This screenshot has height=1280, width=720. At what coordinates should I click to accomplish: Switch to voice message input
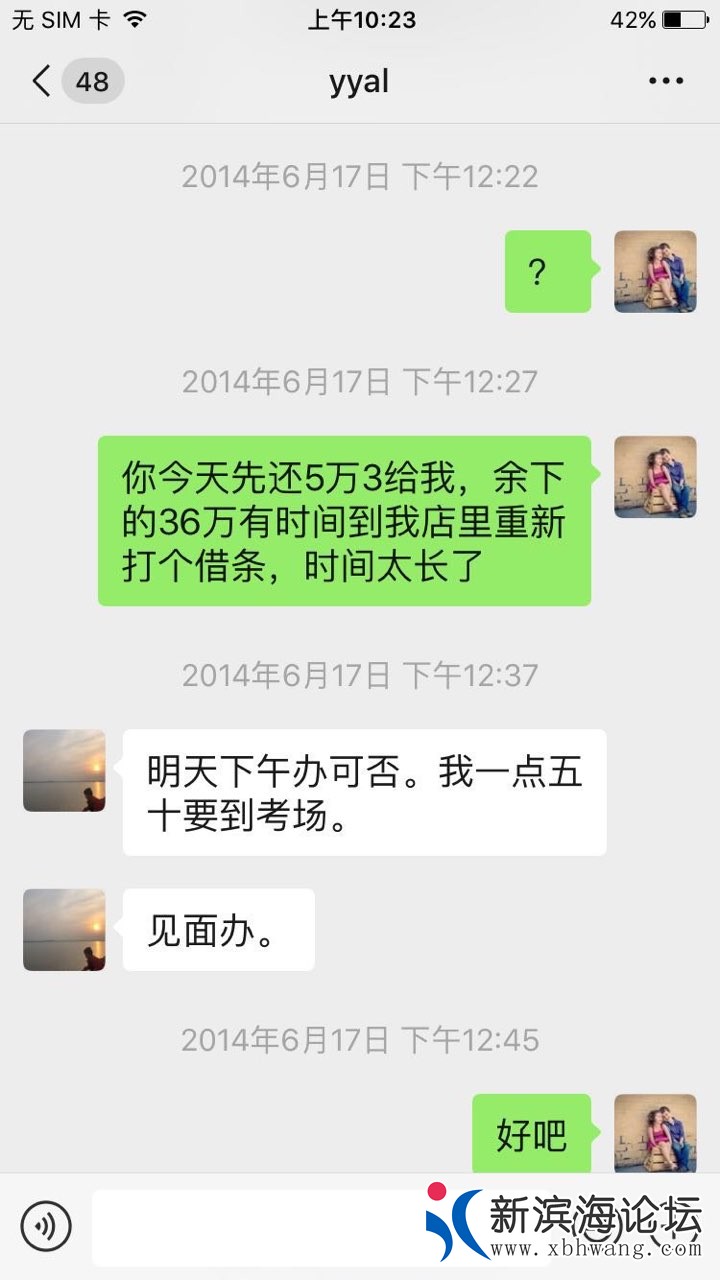click(x=46, y=1226)
